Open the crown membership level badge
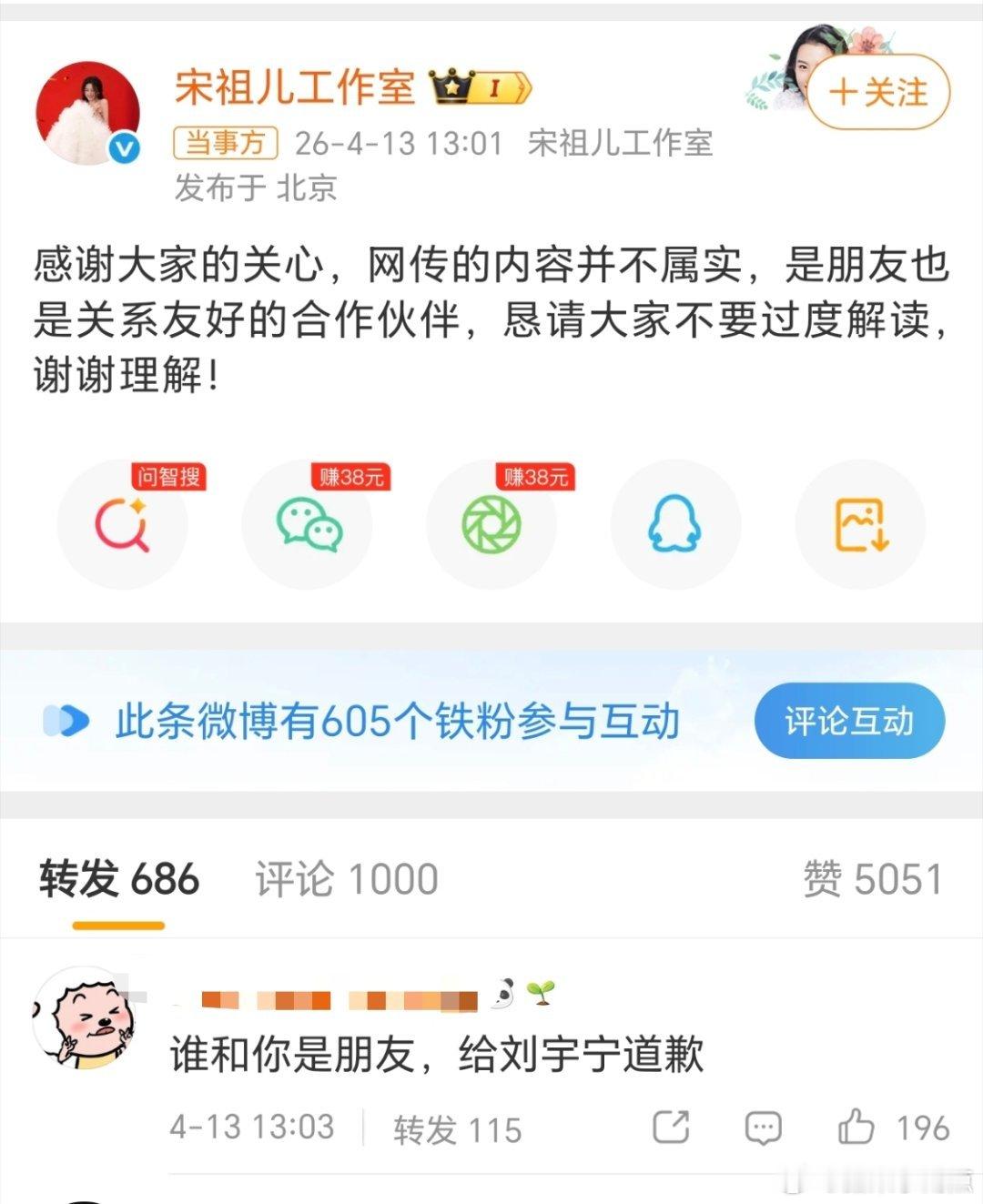Image resolution: width=983 pixels, height=1204 pixels. pos(481,88)
